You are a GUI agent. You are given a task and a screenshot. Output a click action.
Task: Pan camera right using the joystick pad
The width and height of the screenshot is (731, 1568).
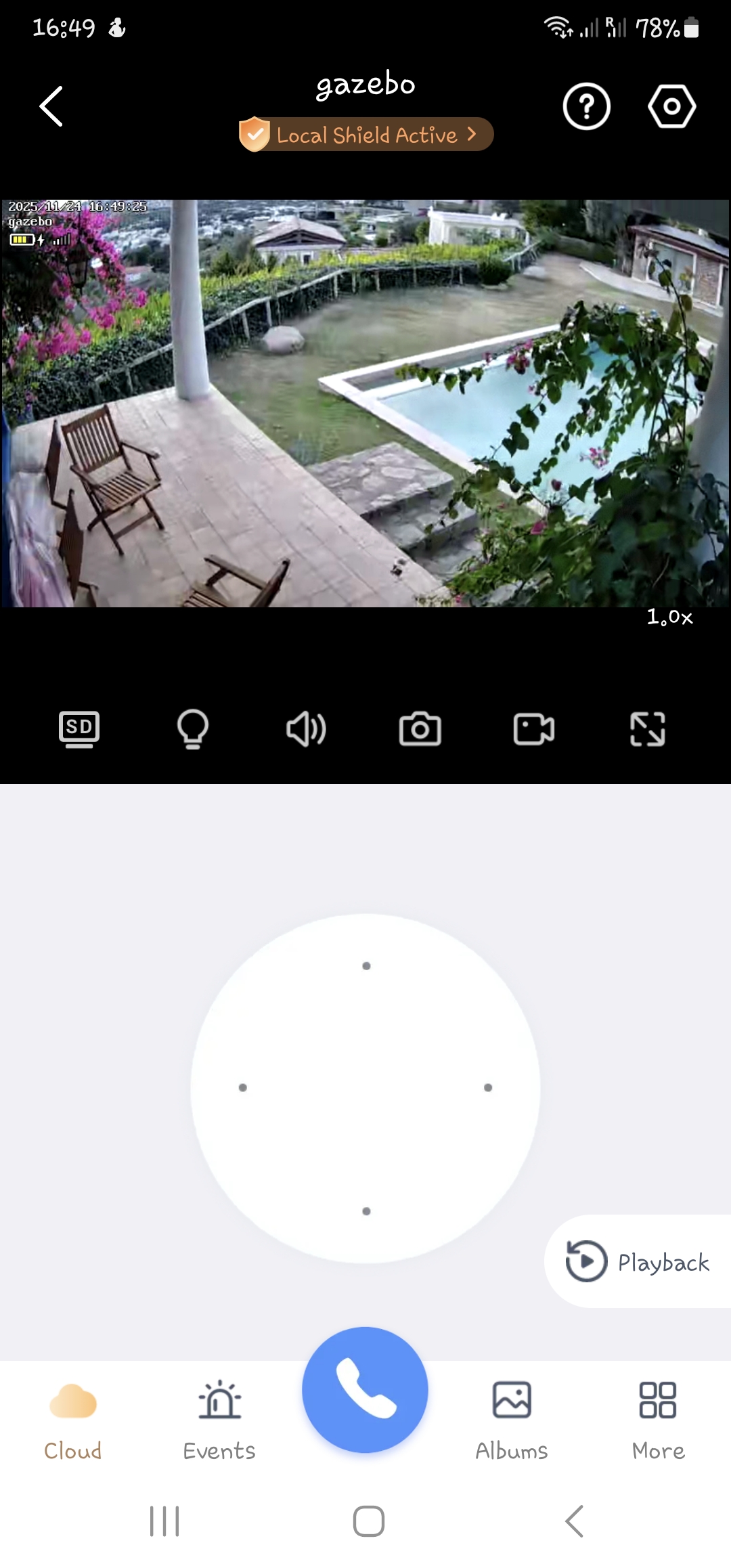point(488,1088)
